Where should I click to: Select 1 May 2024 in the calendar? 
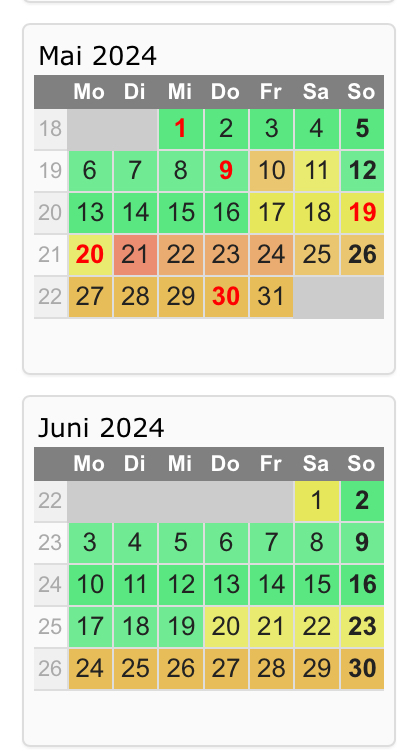(180, 129)
